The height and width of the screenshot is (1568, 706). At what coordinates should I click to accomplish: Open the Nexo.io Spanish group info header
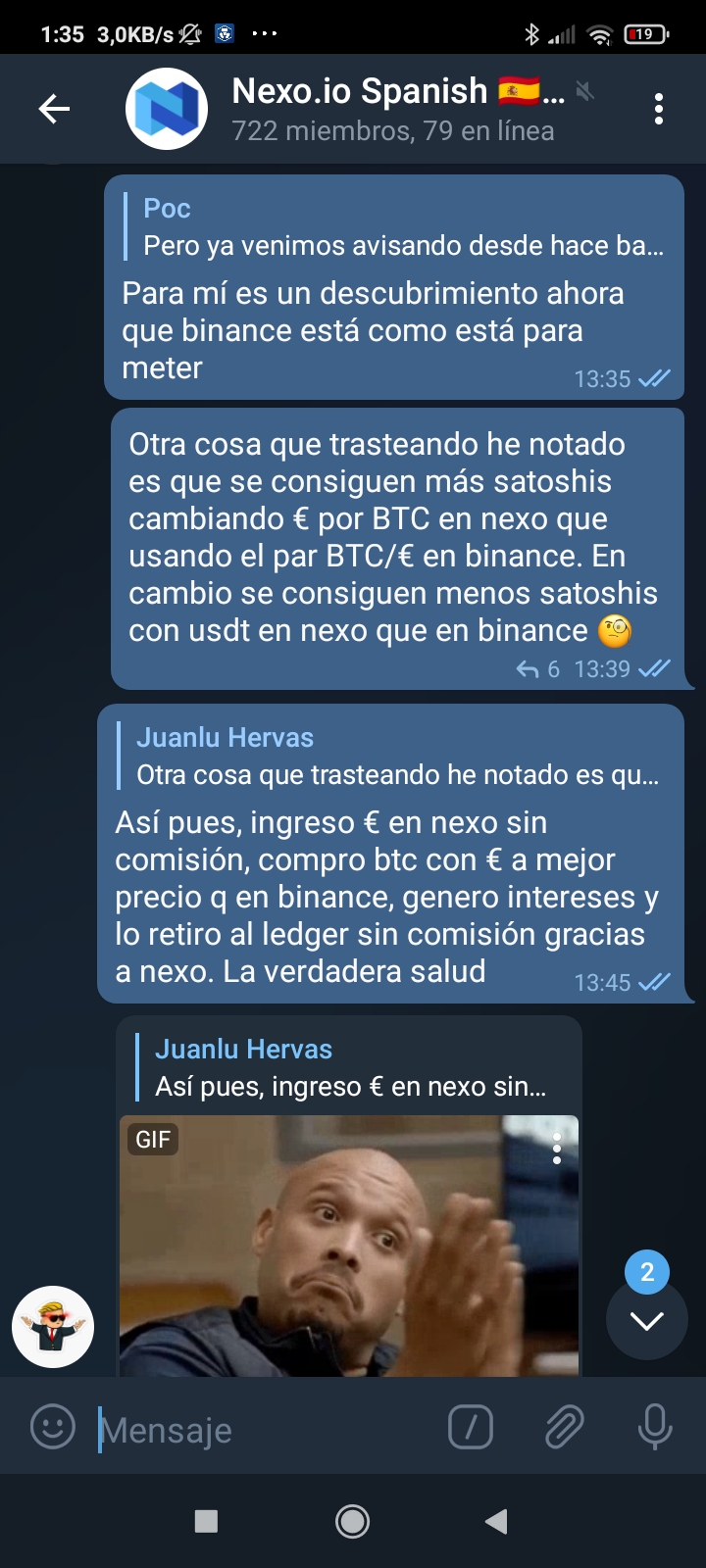pos(392,109)
